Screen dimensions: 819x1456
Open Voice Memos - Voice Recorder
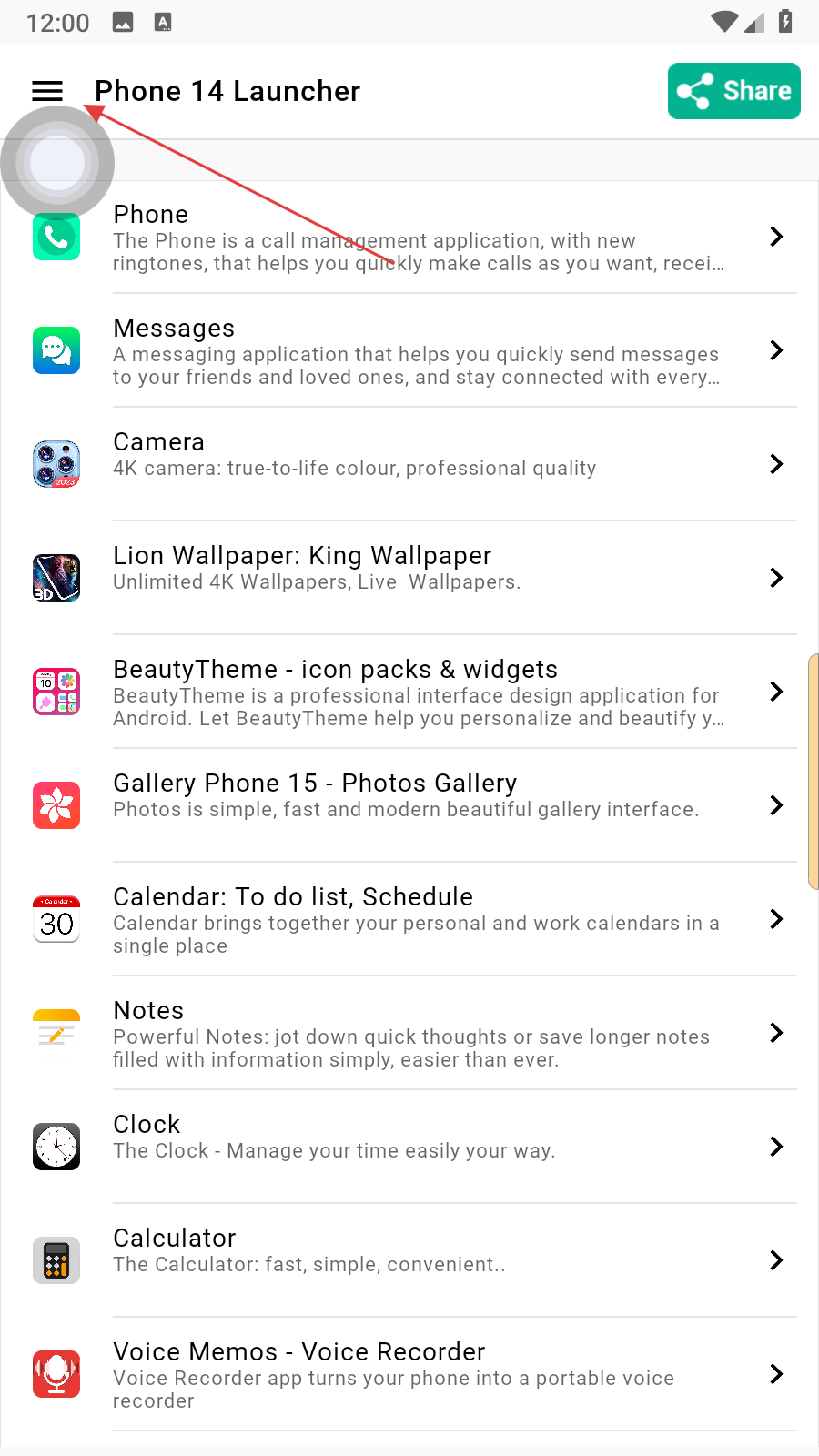(x=419, y=1374)
